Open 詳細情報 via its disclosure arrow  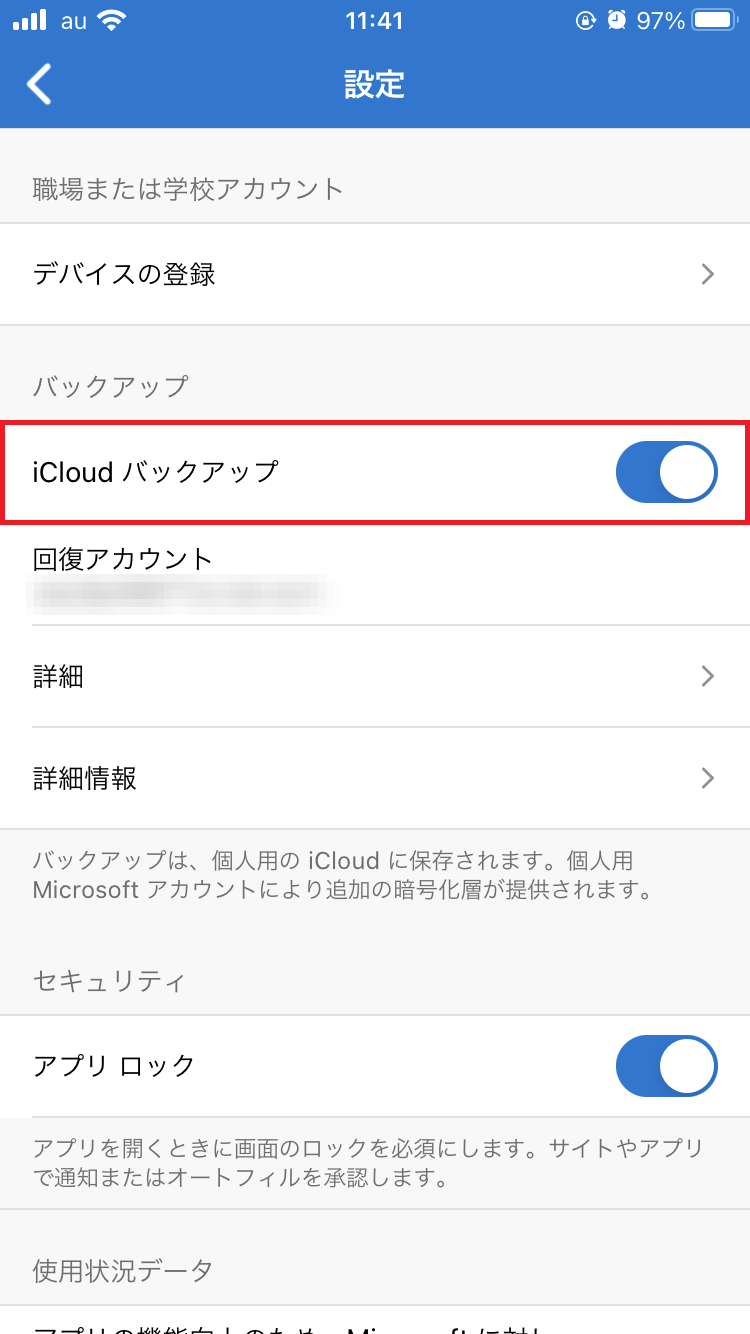tap(709, 778)
